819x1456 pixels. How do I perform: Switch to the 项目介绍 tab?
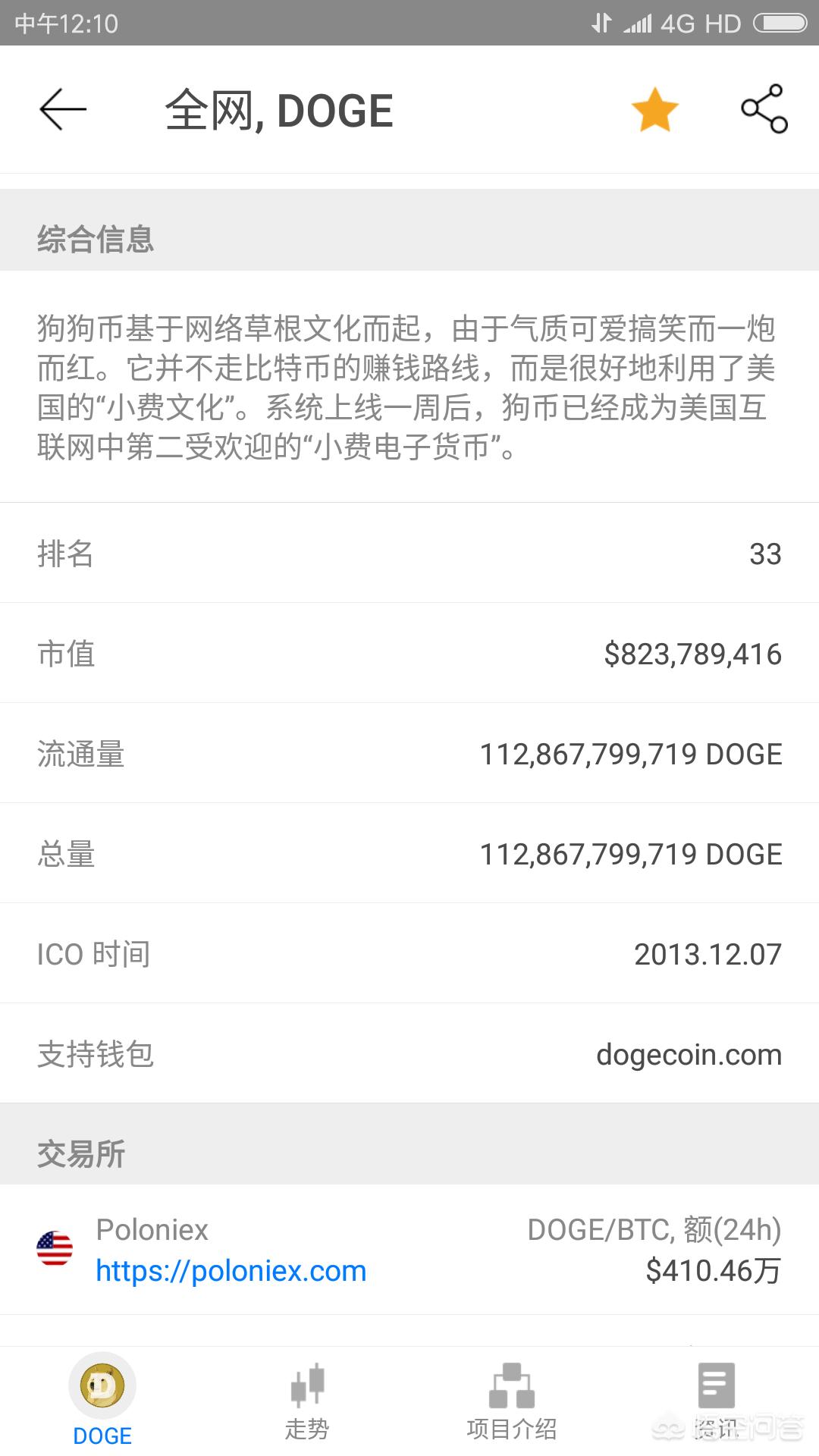[512, 1400]
